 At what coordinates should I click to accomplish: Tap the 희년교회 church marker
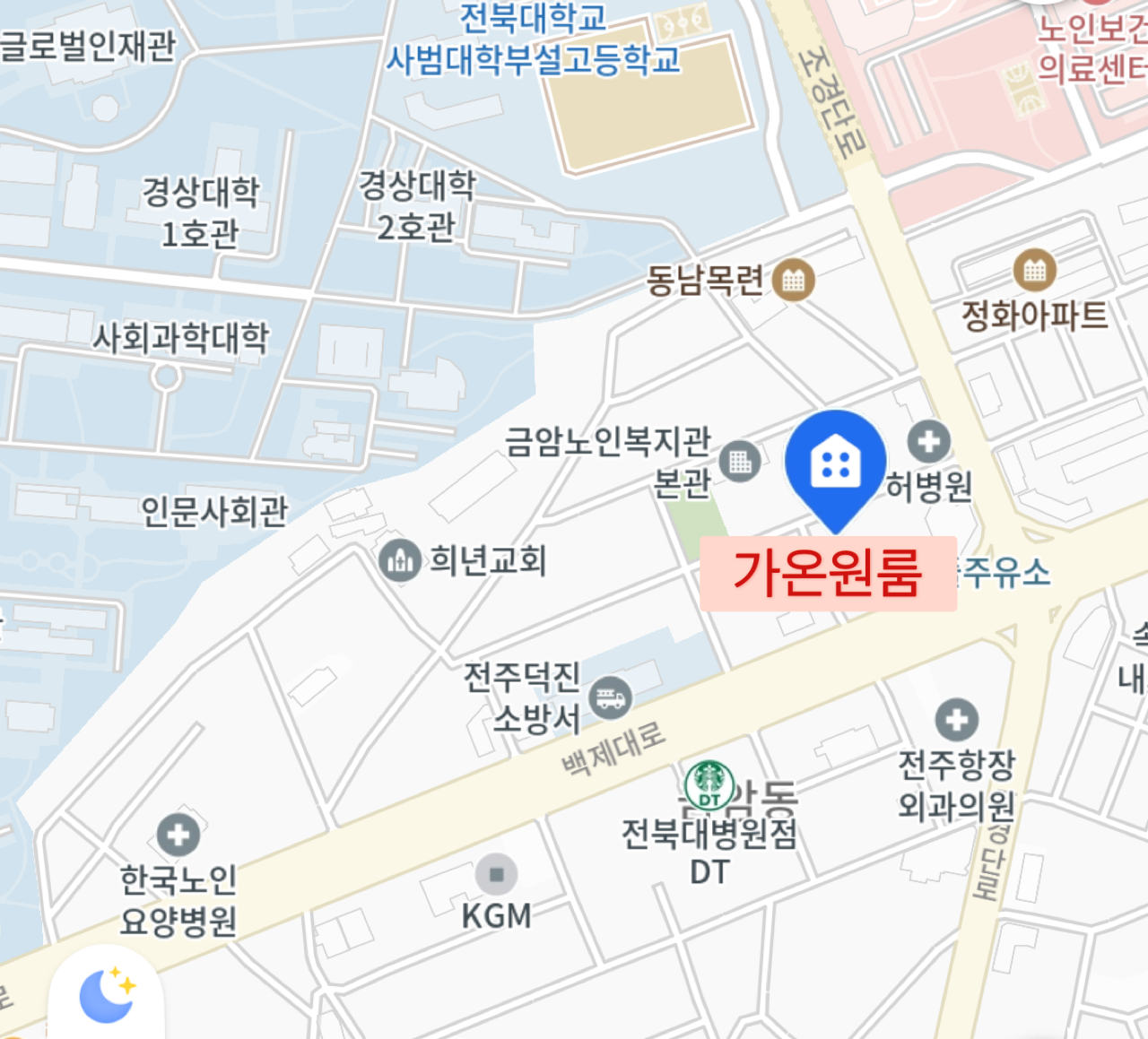pyautogui.click(x=399, y=561)
